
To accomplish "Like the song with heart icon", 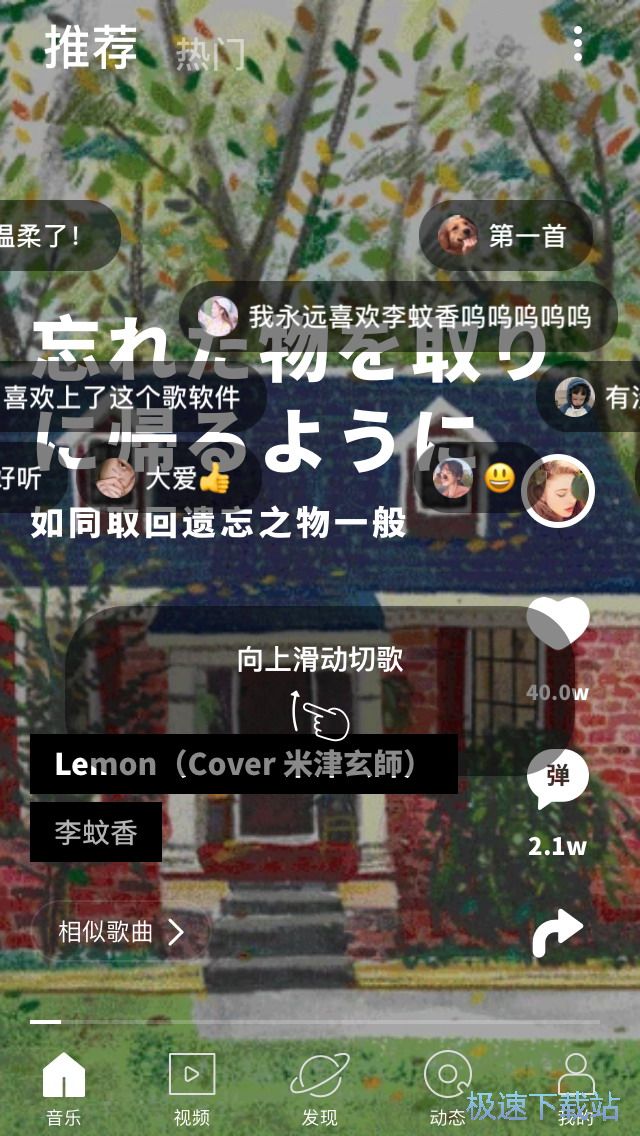I will point(557,625).
